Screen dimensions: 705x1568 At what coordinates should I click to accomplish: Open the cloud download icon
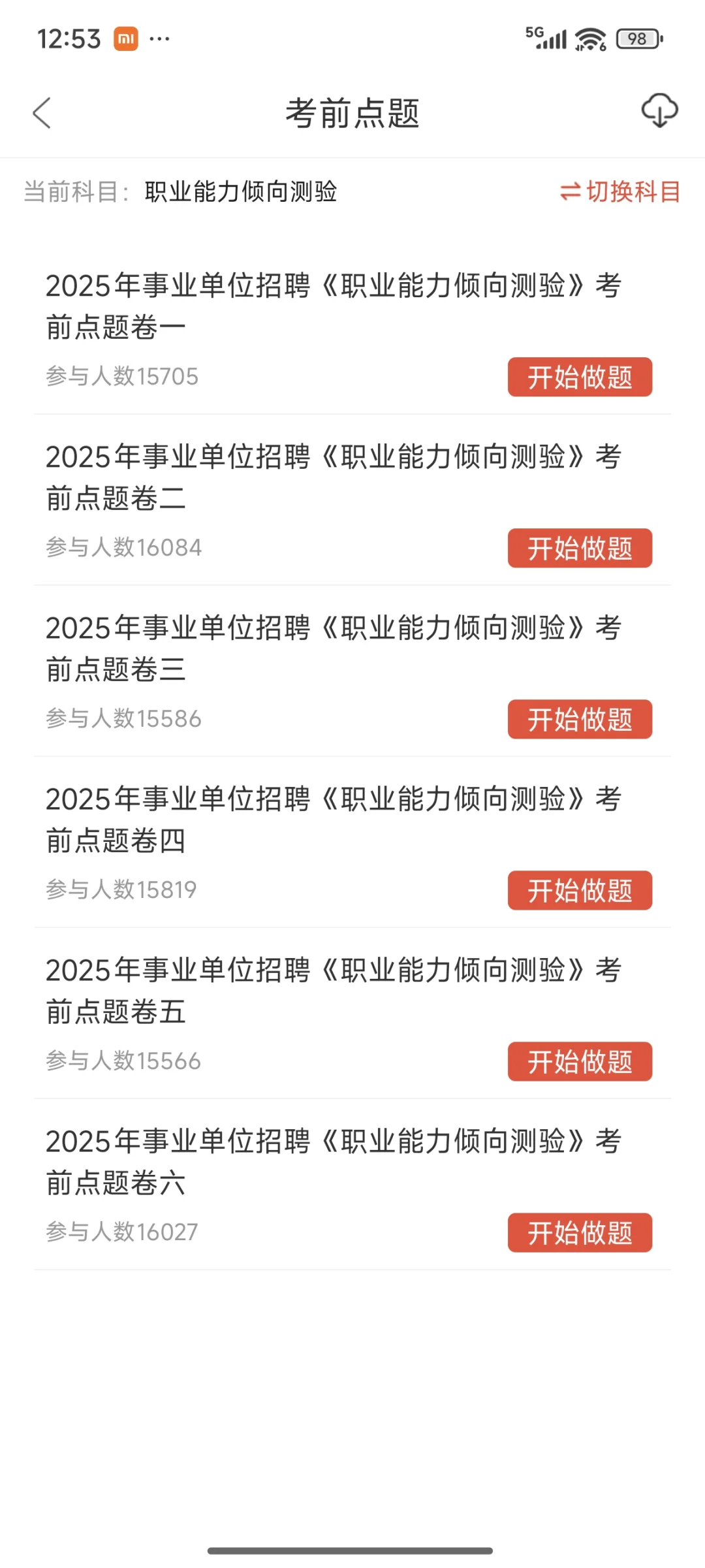pos(659,111)
